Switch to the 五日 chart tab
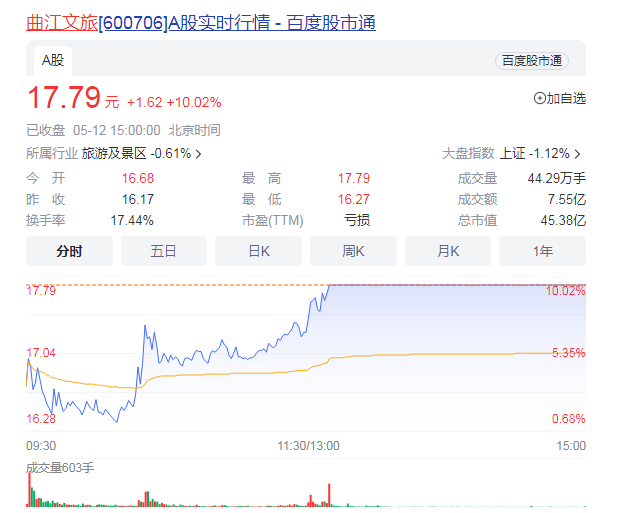 tap(163, 251)
